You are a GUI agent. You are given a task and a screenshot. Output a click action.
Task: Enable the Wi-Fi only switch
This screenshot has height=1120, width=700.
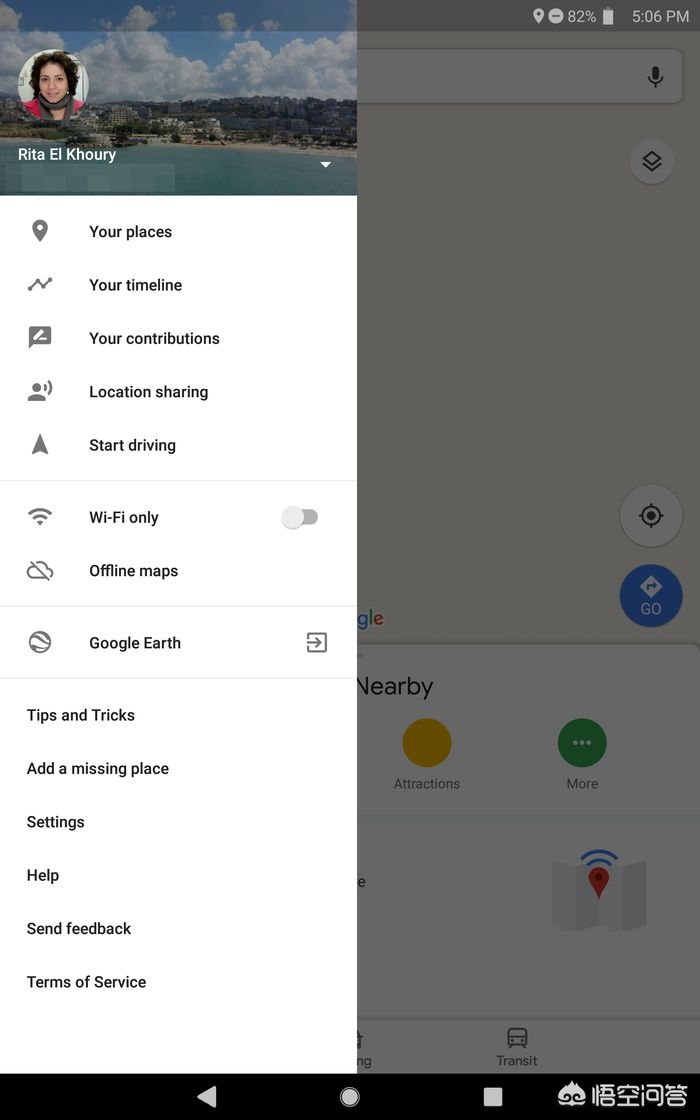300,517
